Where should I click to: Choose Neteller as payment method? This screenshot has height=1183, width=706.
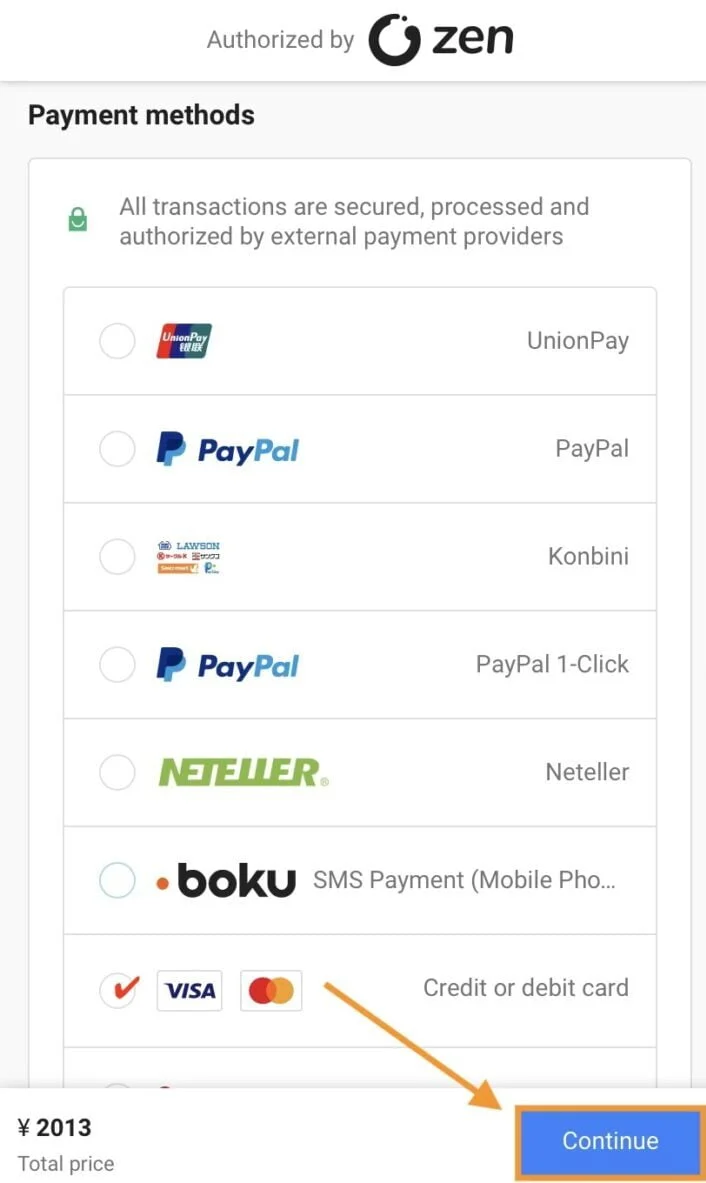click(x=118, y=772)
